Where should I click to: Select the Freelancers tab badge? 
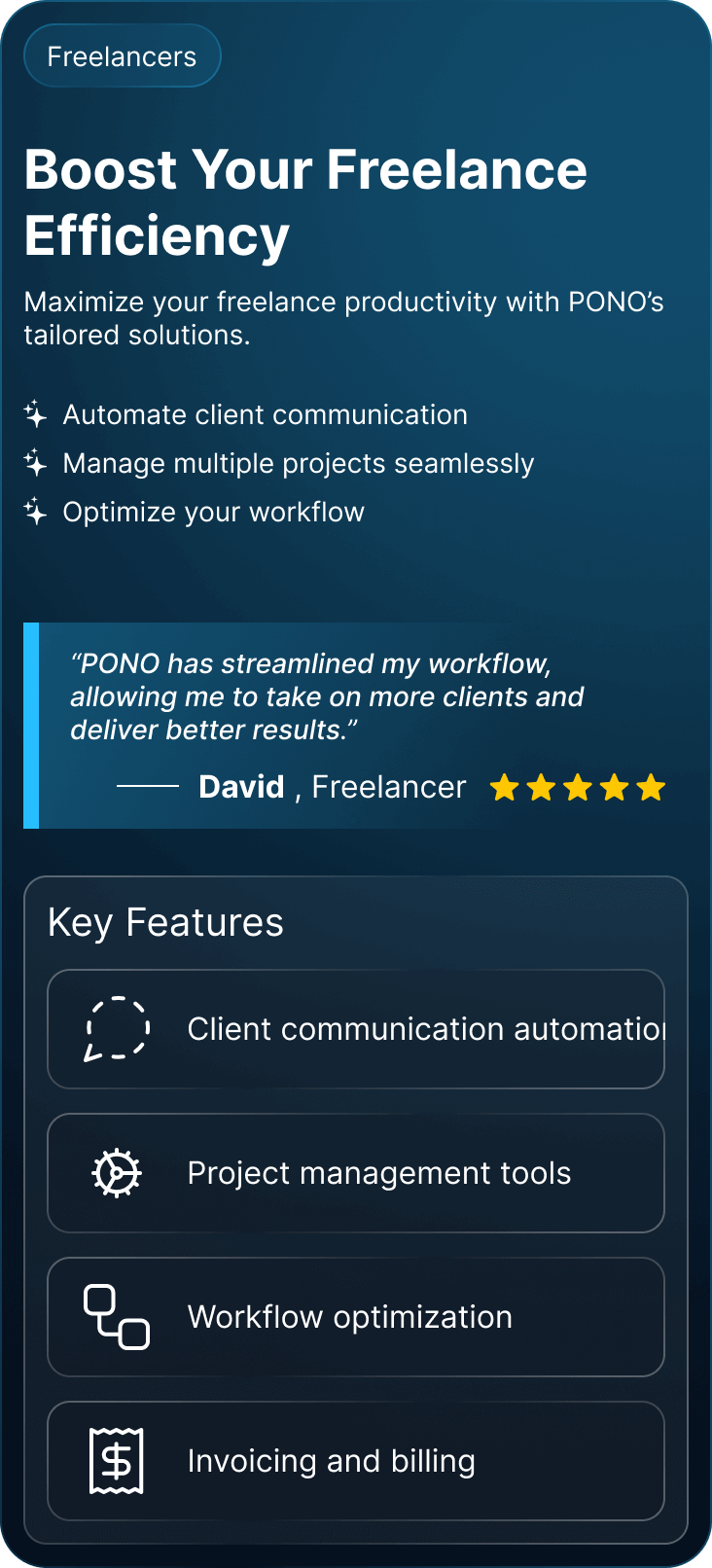[122, 55]
